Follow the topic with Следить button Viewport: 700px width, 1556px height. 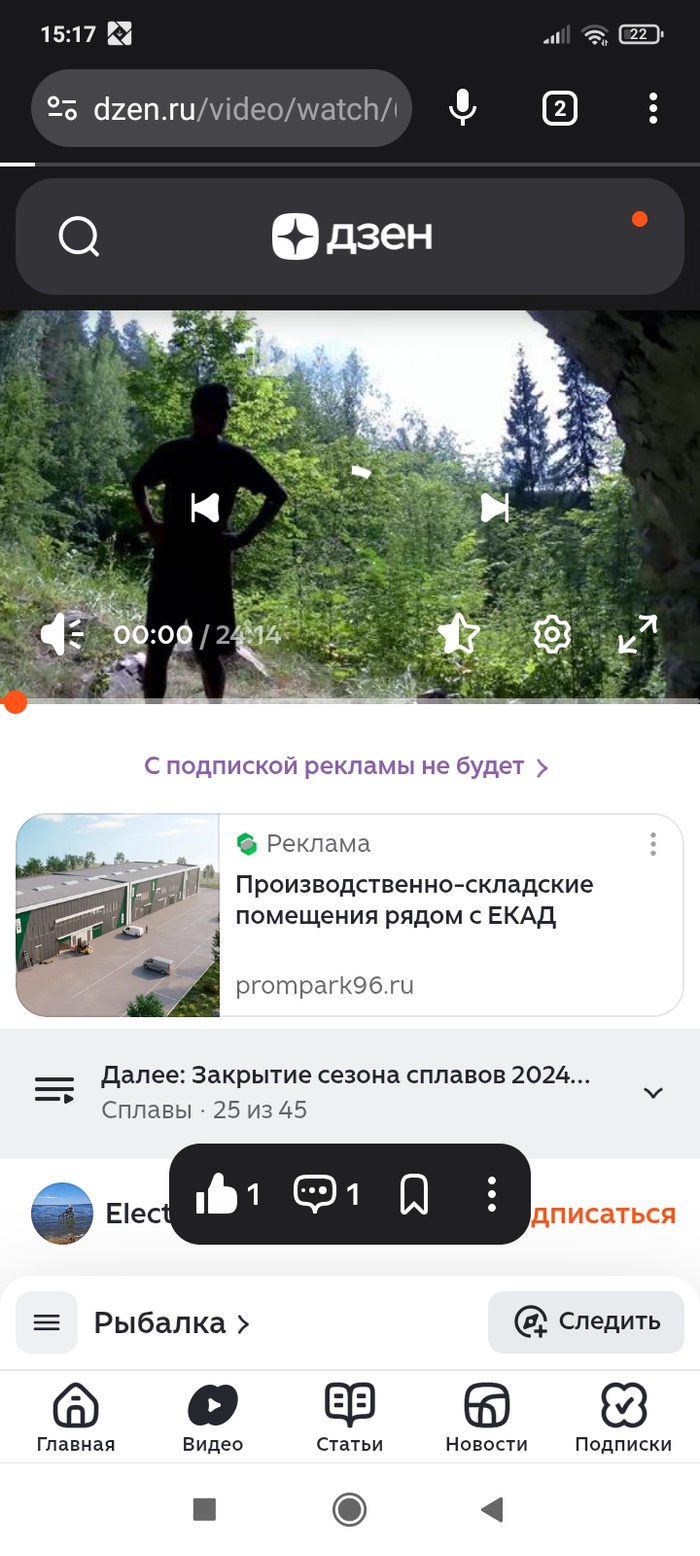pyautogui.click(x=586, y=1322)
